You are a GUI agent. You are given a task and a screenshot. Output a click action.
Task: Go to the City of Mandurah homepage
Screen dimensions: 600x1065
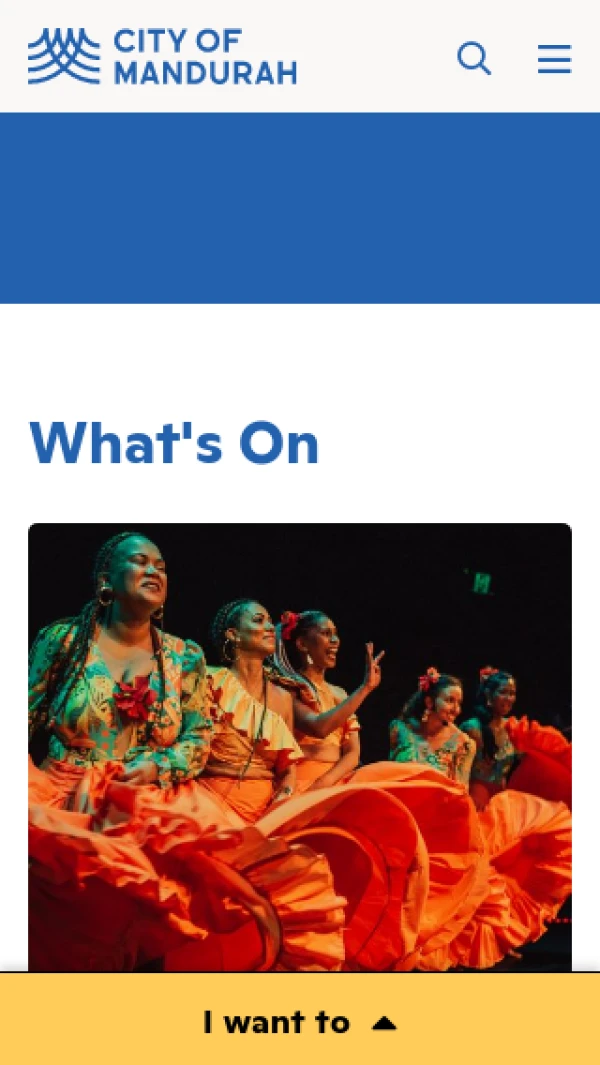[163, 56]
